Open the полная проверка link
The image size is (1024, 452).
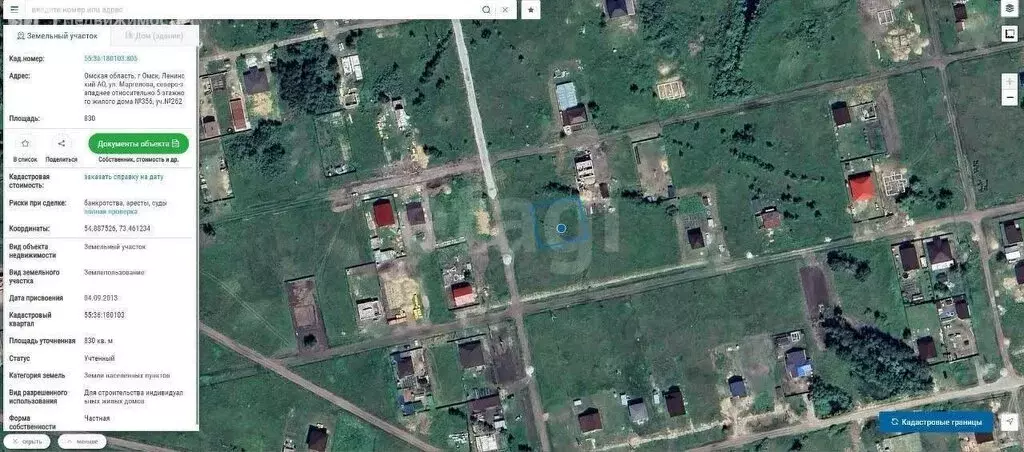(109, 212)
